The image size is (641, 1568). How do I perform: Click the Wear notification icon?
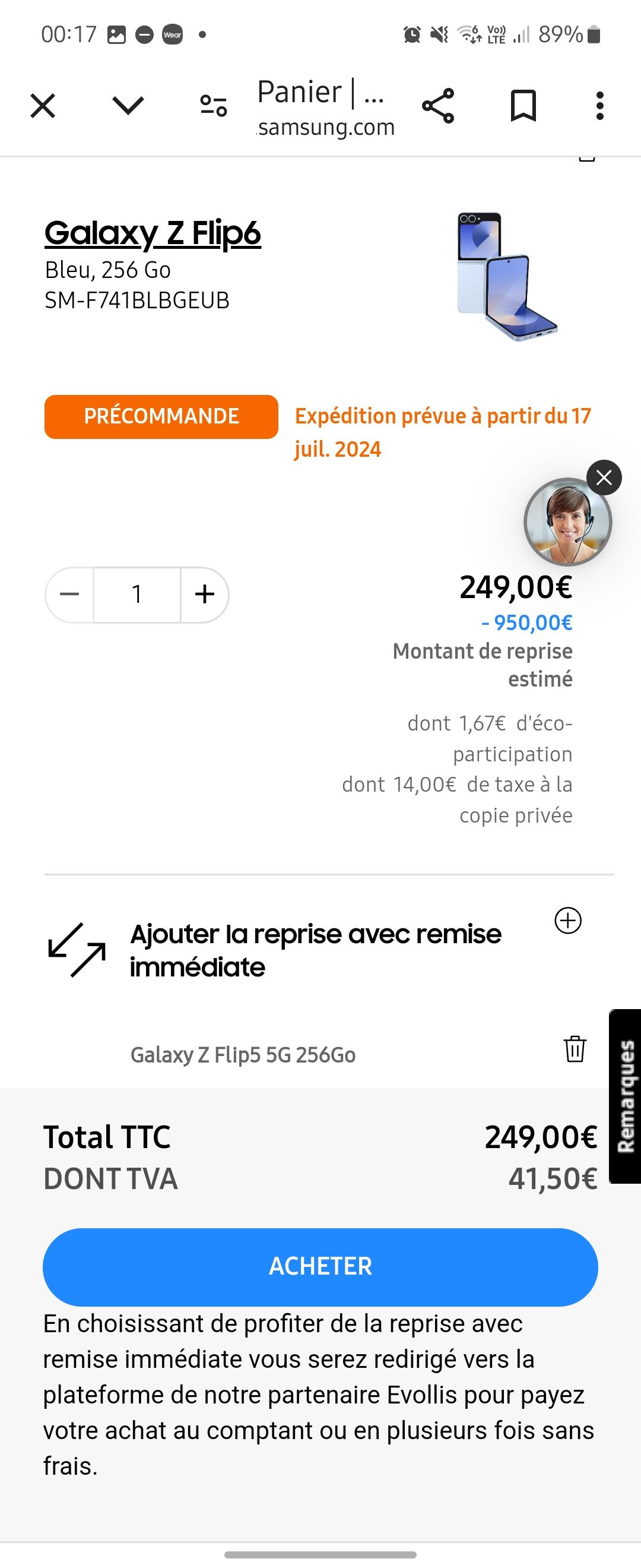click(x=172, y=35)
